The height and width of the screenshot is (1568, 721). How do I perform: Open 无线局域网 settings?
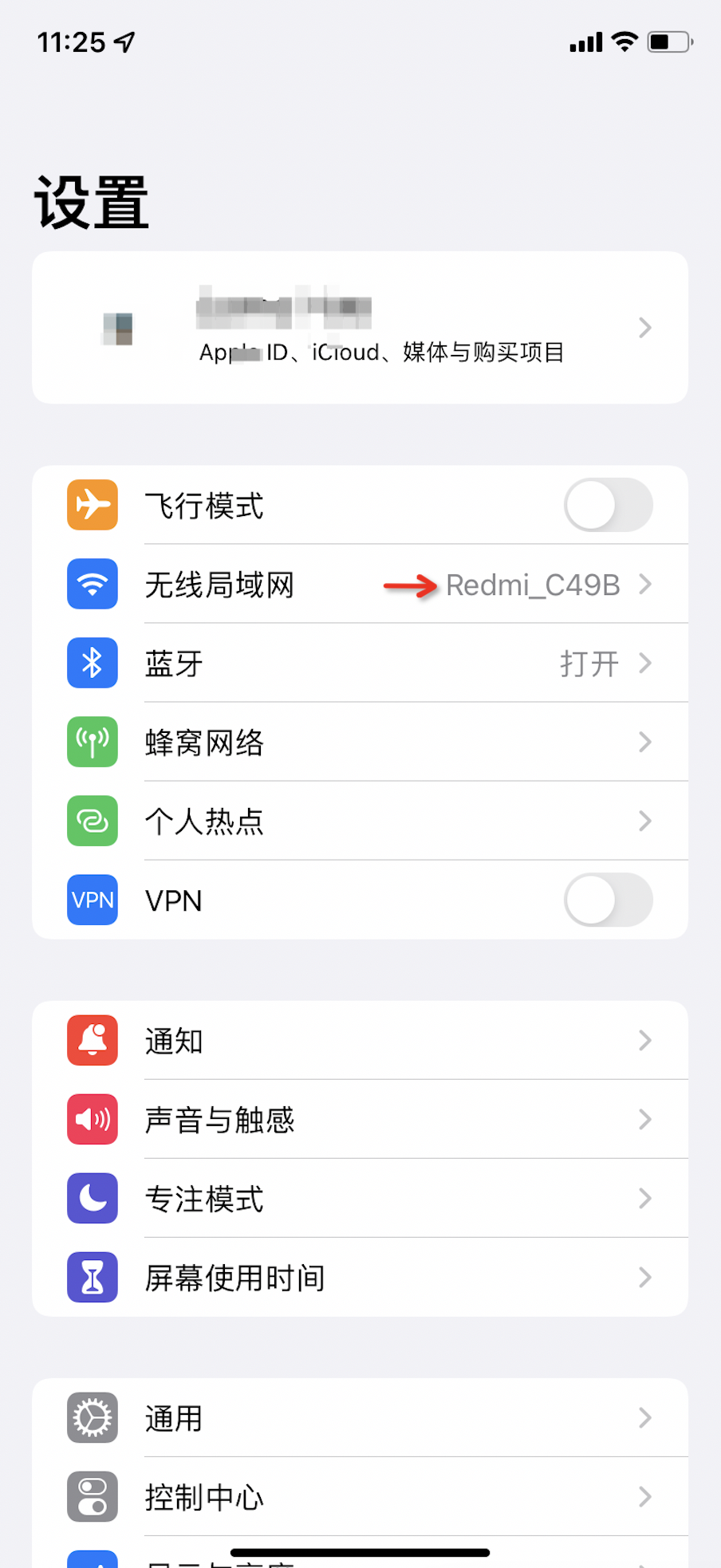[x=360, y=585]
